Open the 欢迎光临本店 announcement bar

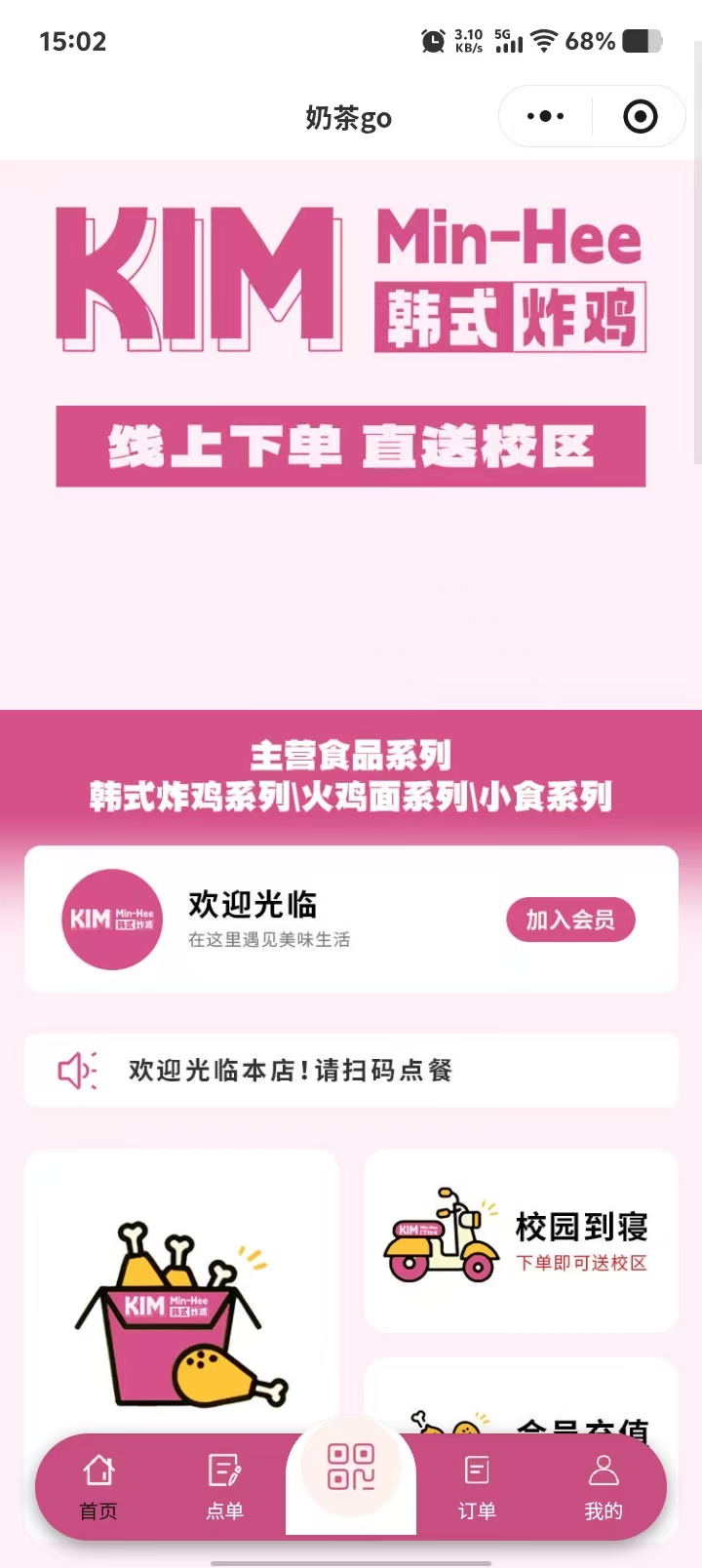click(351, 1070)
